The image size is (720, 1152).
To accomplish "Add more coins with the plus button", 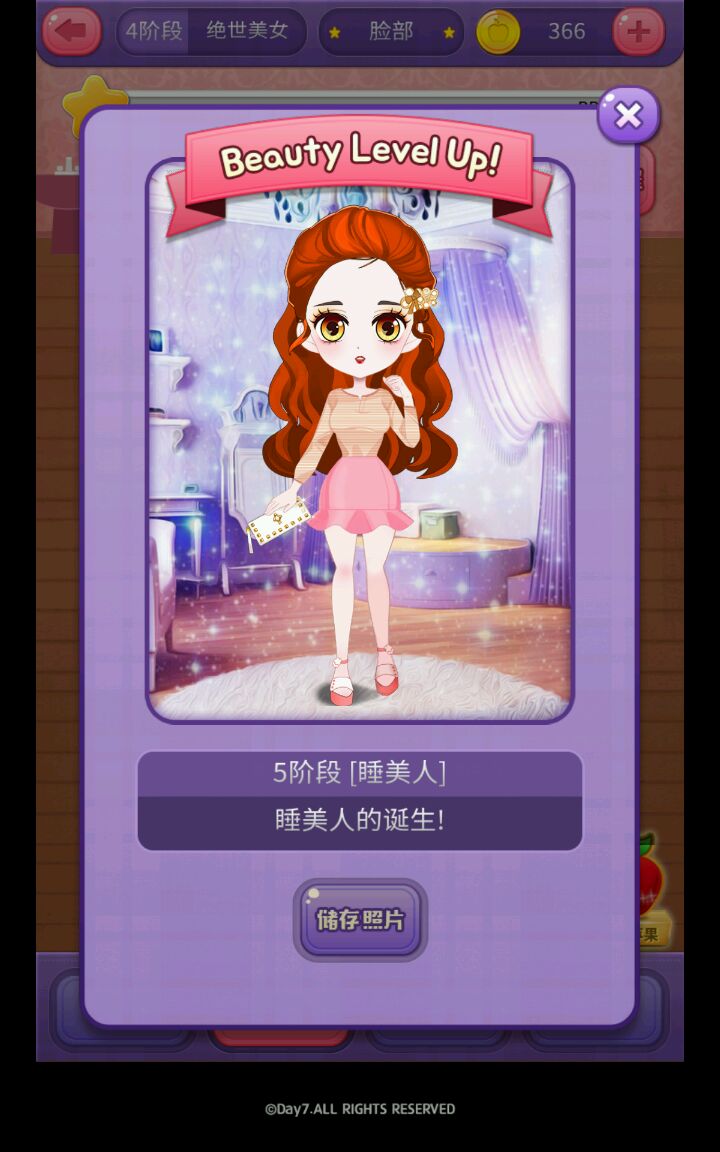I will pyautogui.click(x=638, y=31).
